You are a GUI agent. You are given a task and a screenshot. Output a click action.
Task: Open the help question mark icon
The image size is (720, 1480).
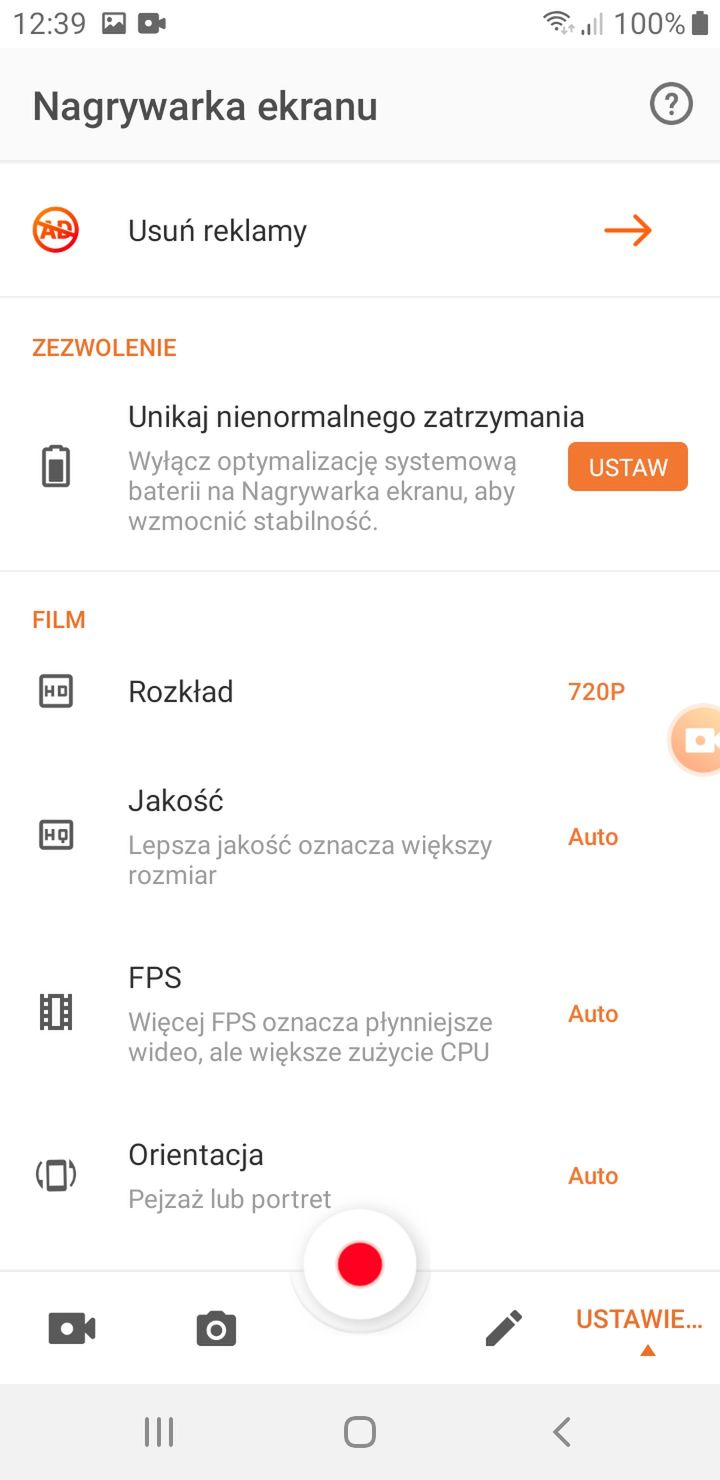pos(671,104)
